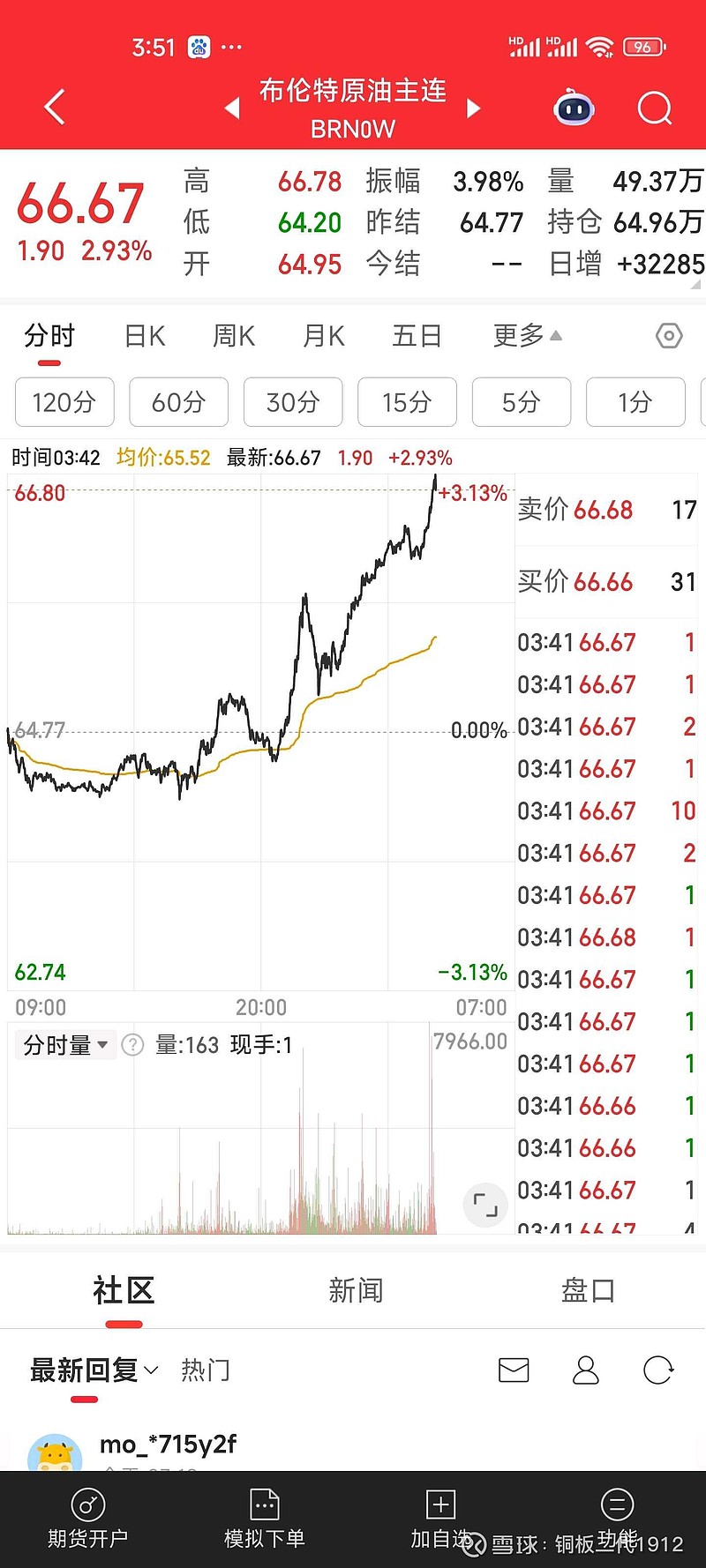Screen dimensions: 706x1568
Task: Enable the 1分 chart interval
Action: pyautogui.click(x=635, y=402)
